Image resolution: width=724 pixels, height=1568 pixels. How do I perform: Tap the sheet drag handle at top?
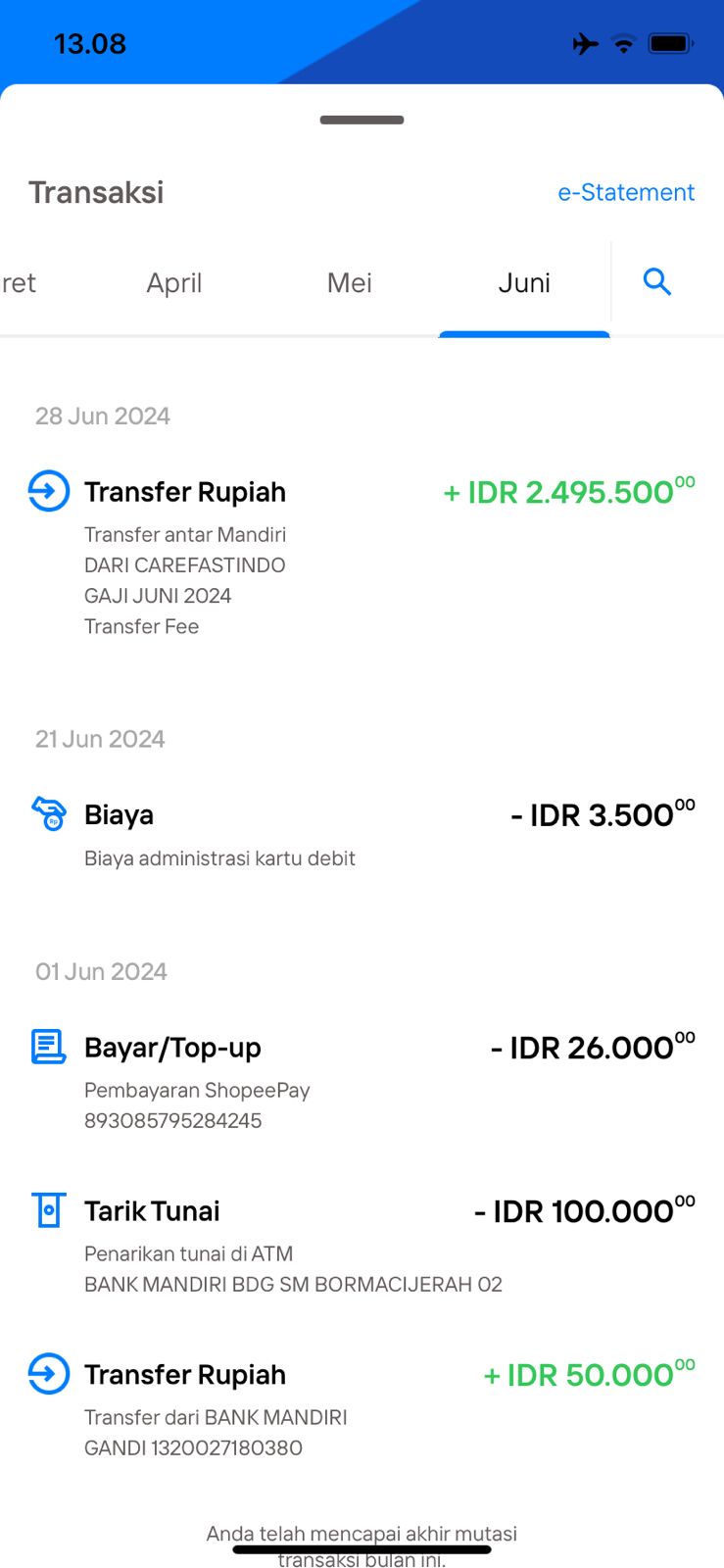point(362,120)
